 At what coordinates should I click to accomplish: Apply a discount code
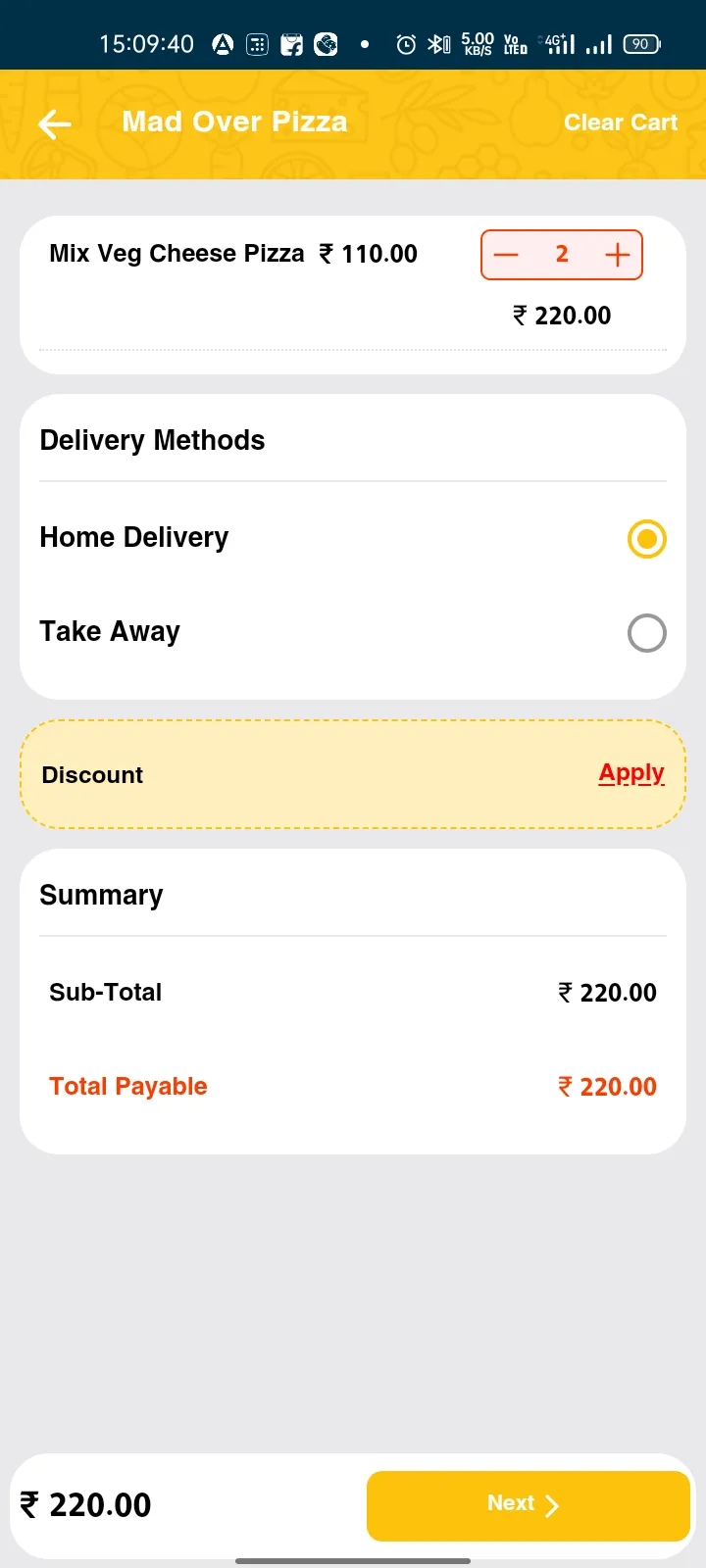[631, 773]
